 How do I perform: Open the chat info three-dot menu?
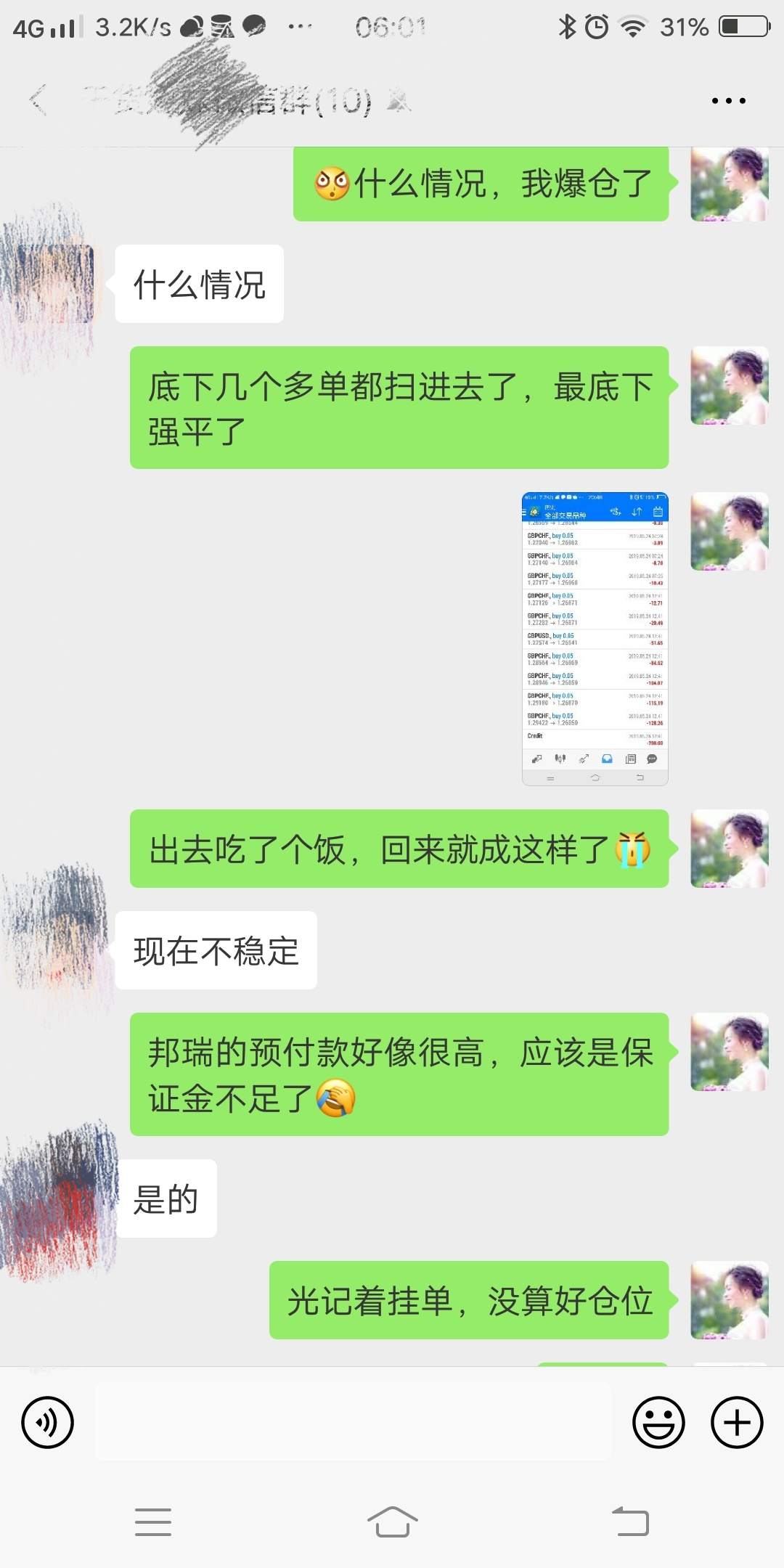tap(728, 101)
